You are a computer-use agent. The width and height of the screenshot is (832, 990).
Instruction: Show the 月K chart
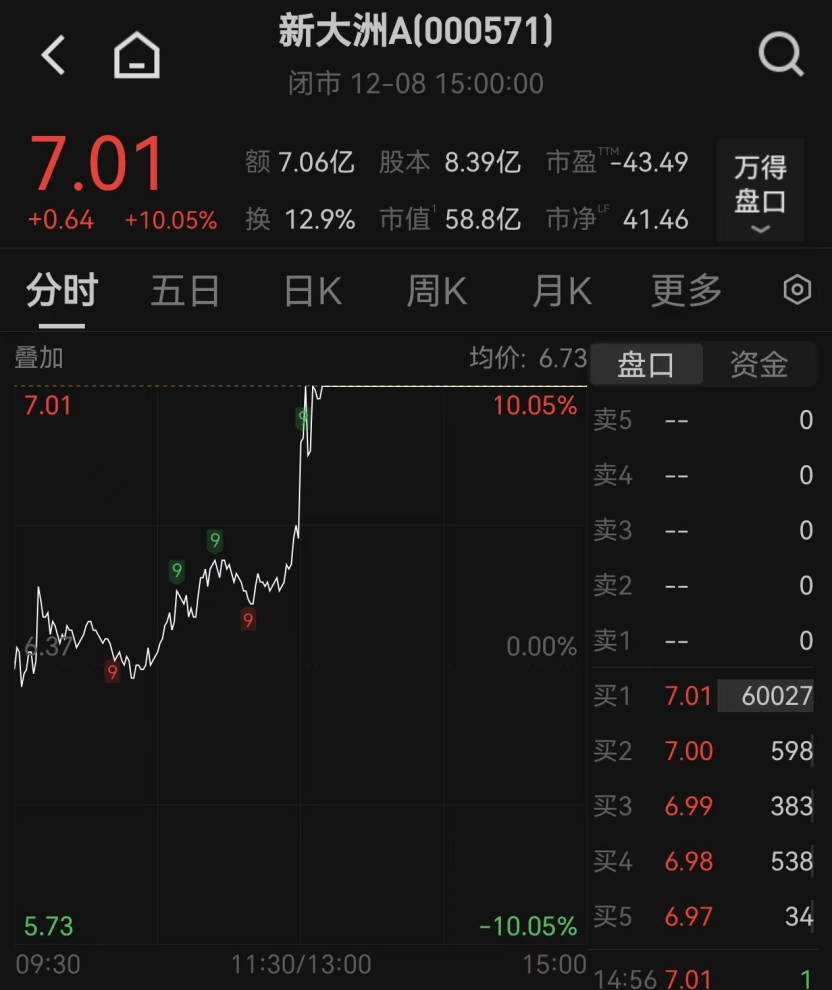click(x=561, y=291)
